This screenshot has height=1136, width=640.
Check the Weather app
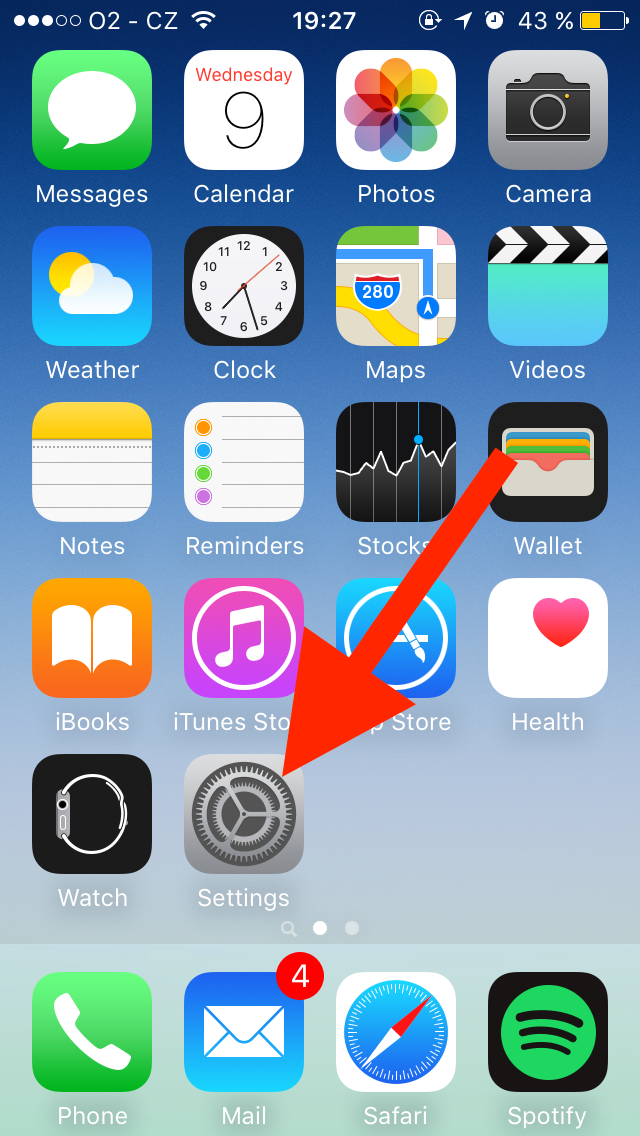coord(92,286)
